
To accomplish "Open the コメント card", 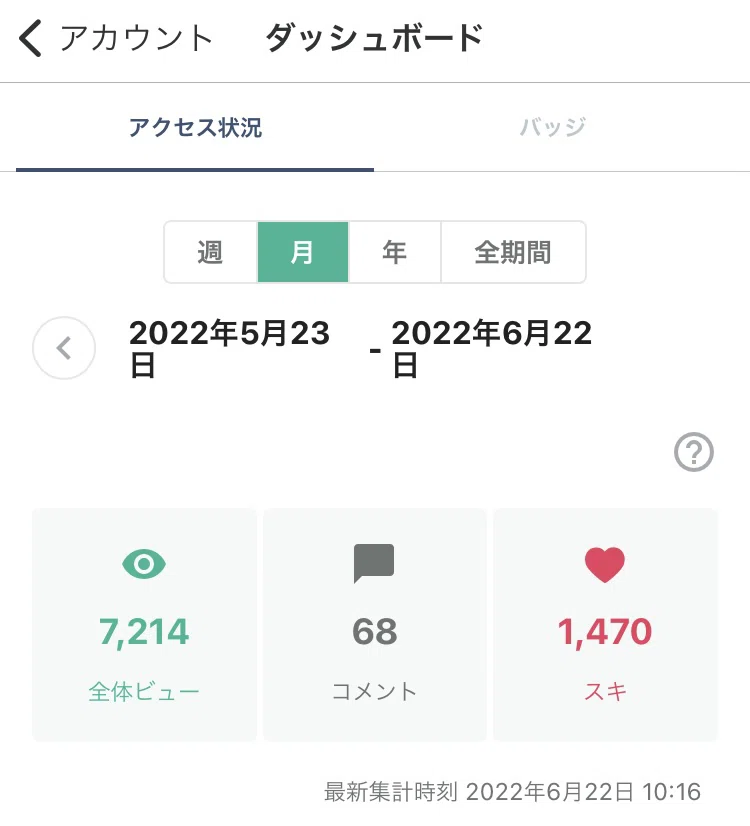I will 374,625.
